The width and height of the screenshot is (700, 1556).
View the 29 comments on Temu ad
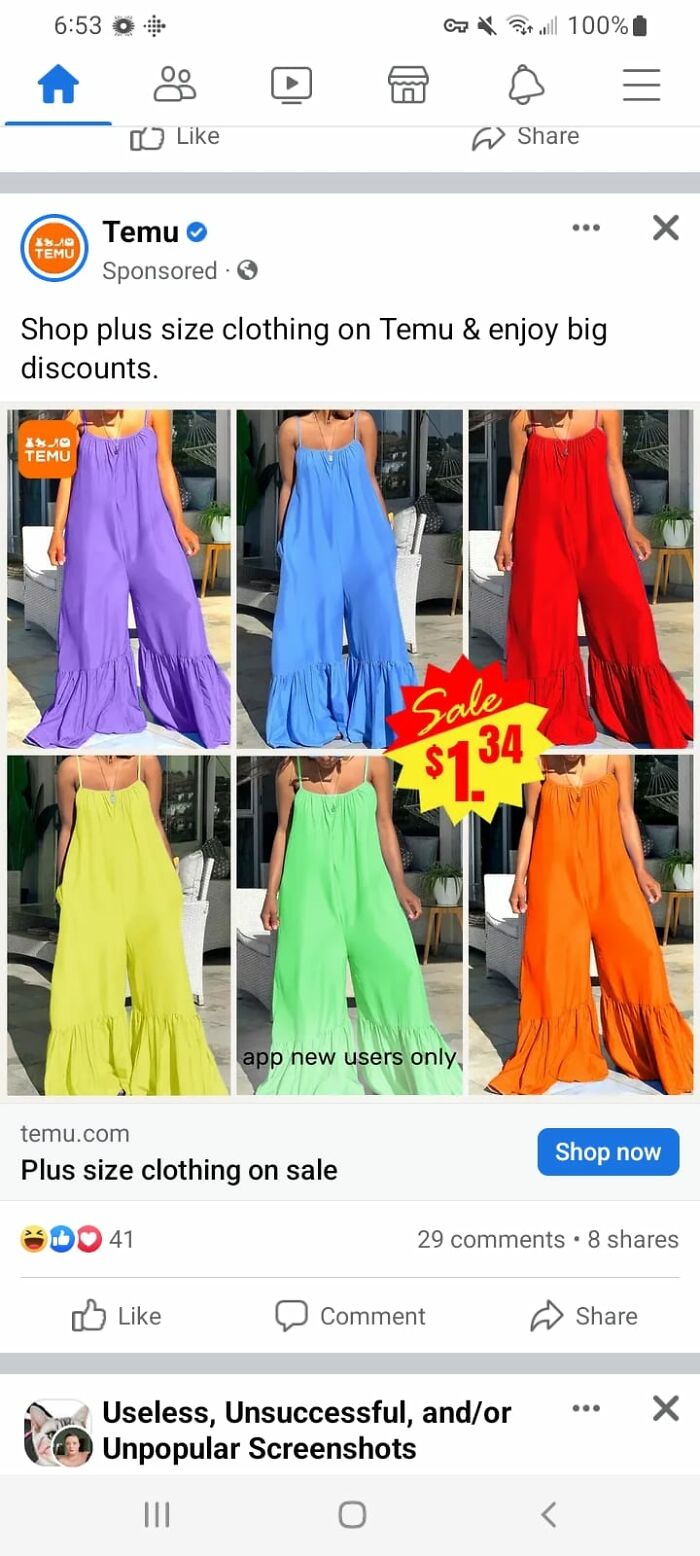(x=490, y=1239)
